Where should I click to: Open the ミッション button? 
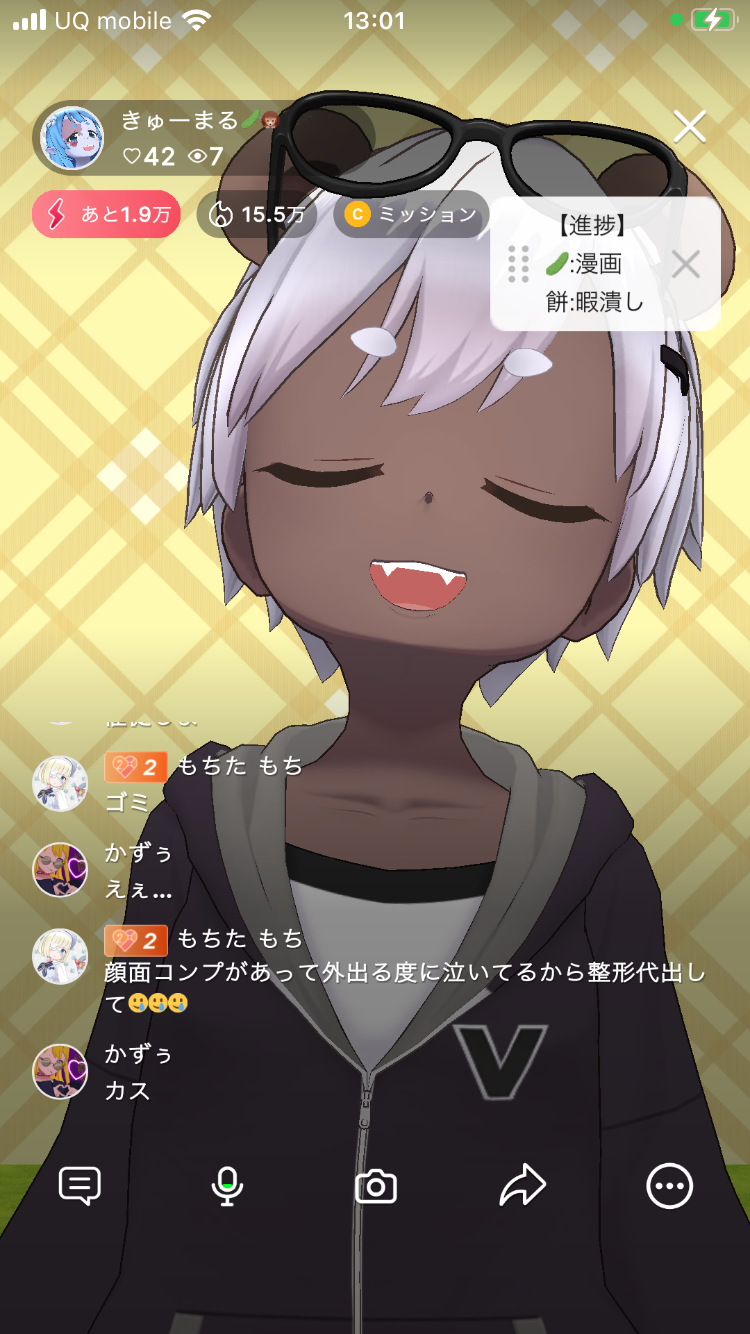[411, 214]
